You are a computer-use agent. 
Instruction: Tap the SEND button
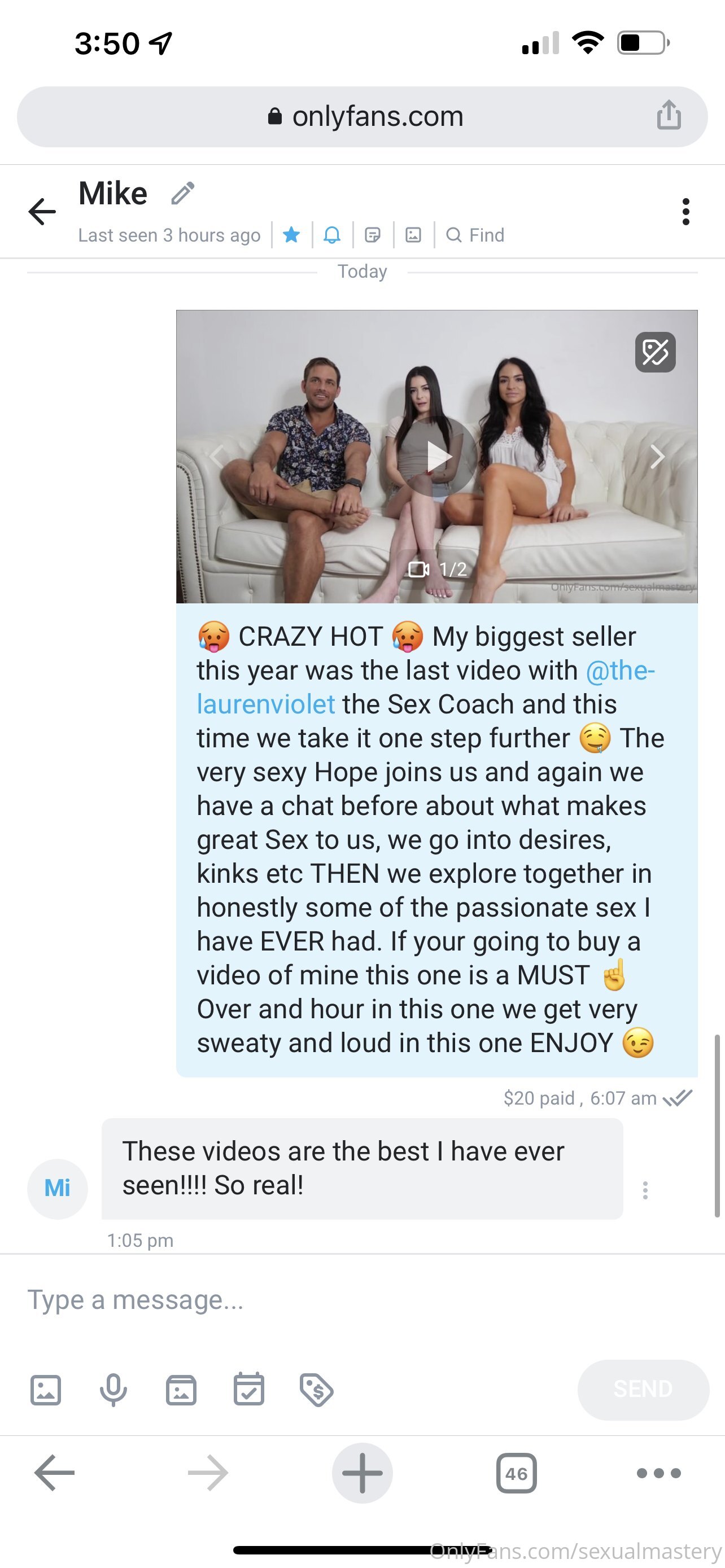(644, 1390)
